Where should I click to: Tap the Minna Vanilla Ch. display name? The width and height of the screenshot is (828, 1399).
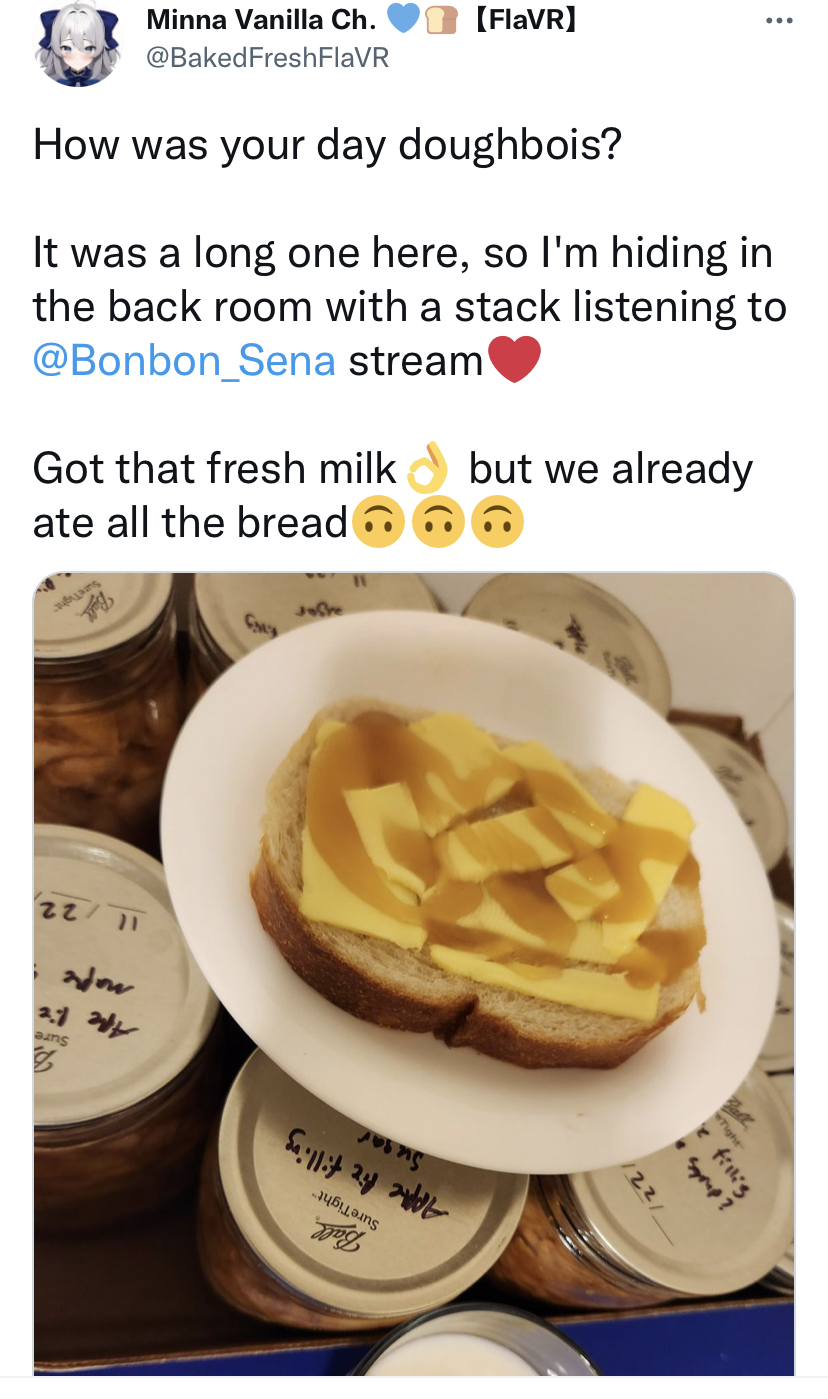point(264,20)
